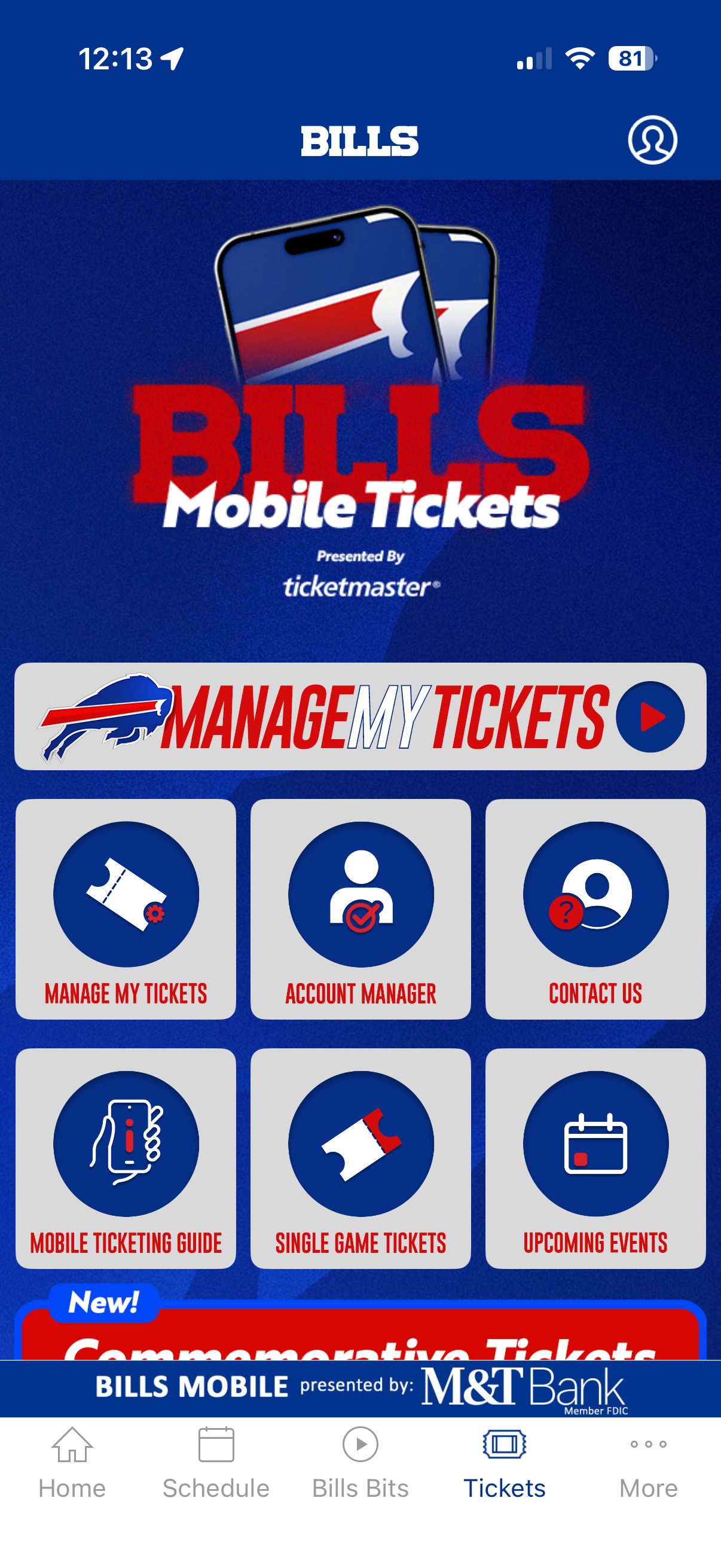View the Mobile Ticketing Guide
The image size is (721, 1568).
(x=126, y=1158)
